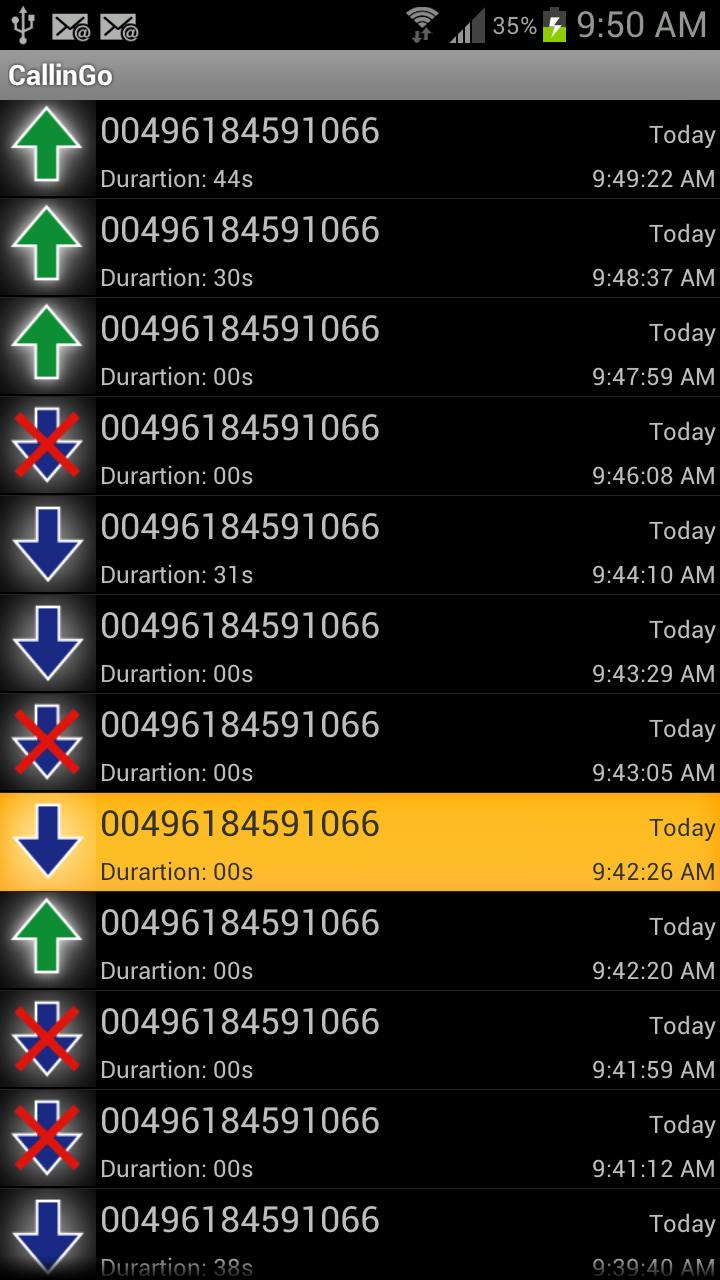View the outgoing call at 9:42:20 AM
Image resolution: width=720 pixels, height=1280 pixels.
click(360, 942)
